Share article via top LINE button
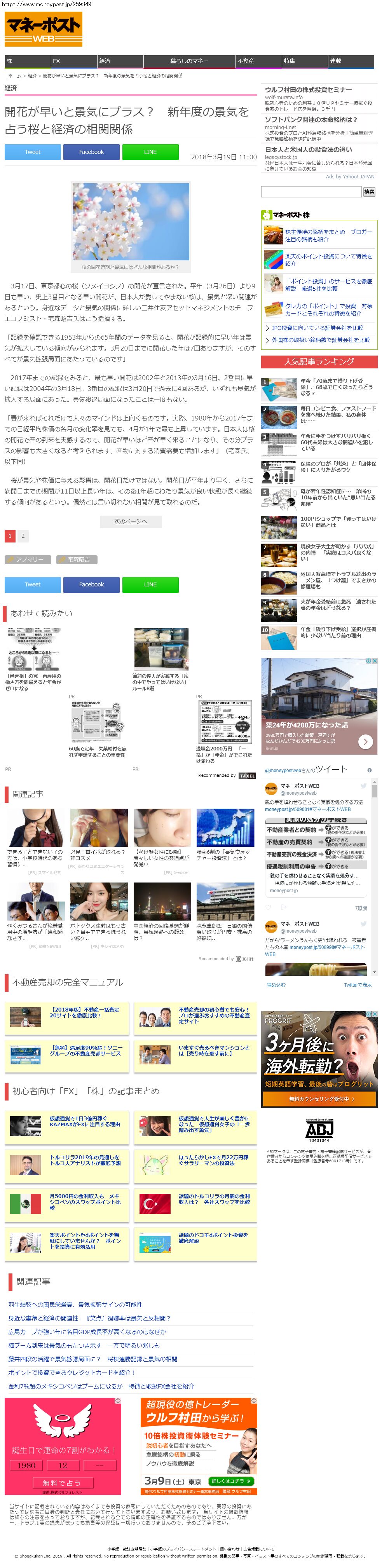Viewport: 382px width, 1568px height. click(150, 152)
